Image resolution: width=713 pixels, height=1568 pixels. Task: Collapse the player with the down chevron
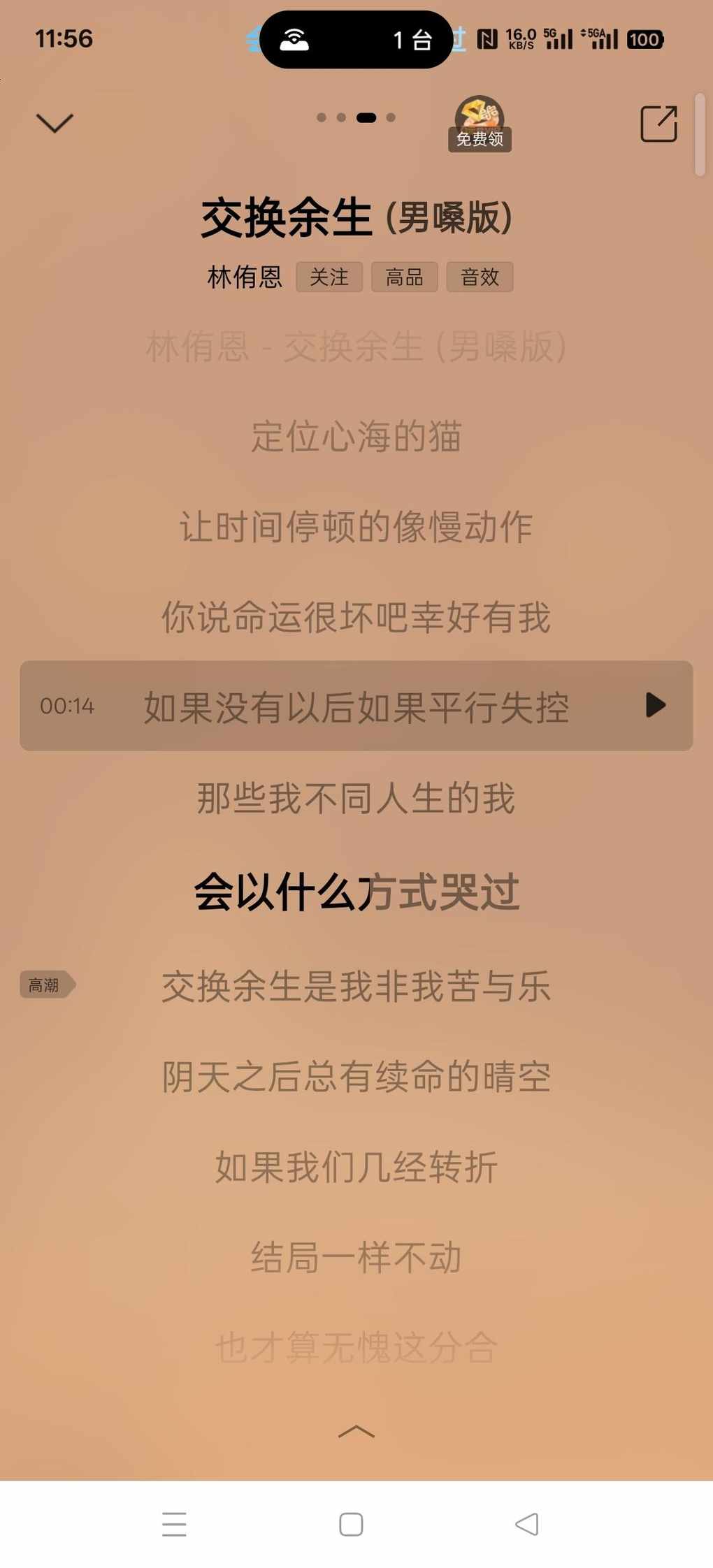coord(55,123)
